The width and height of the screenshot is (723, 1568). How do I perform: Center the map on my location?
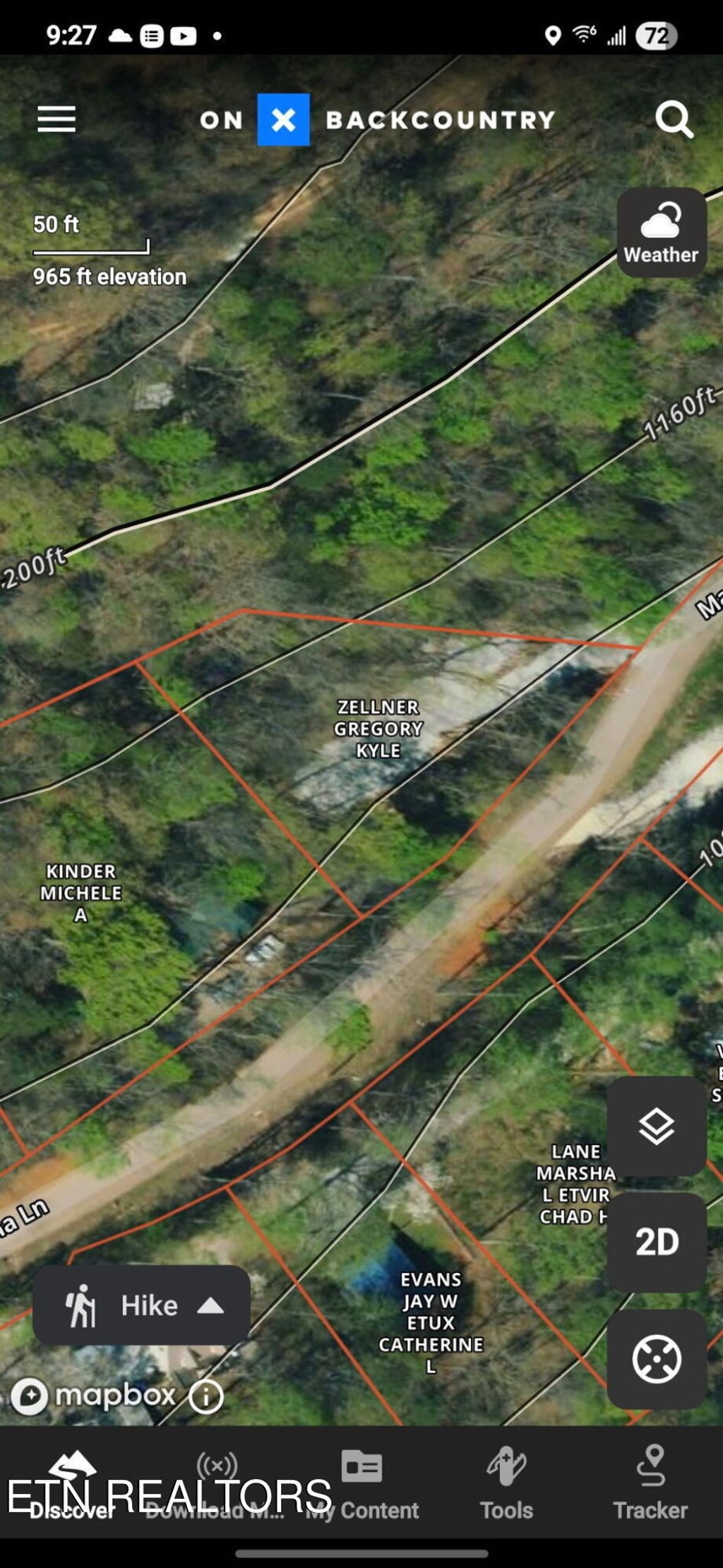point(657,1358)
